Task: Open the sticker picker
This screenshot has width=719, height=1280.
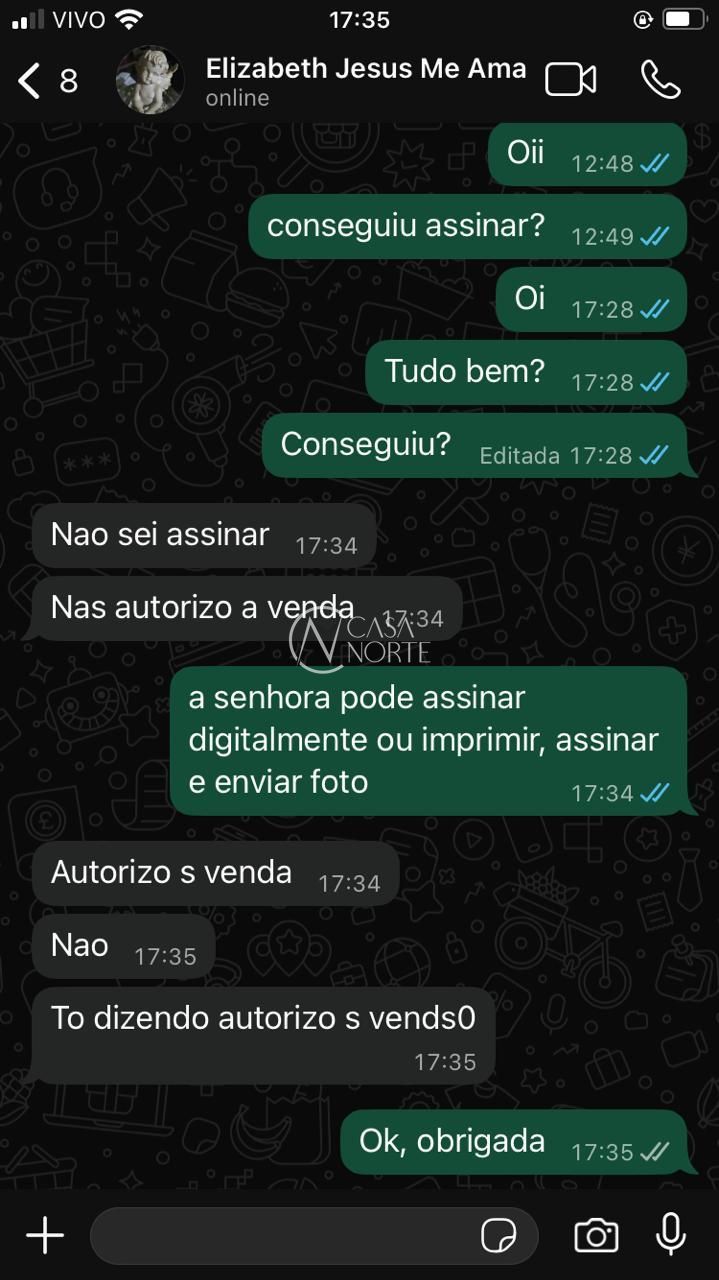Action: [499, 1236]
